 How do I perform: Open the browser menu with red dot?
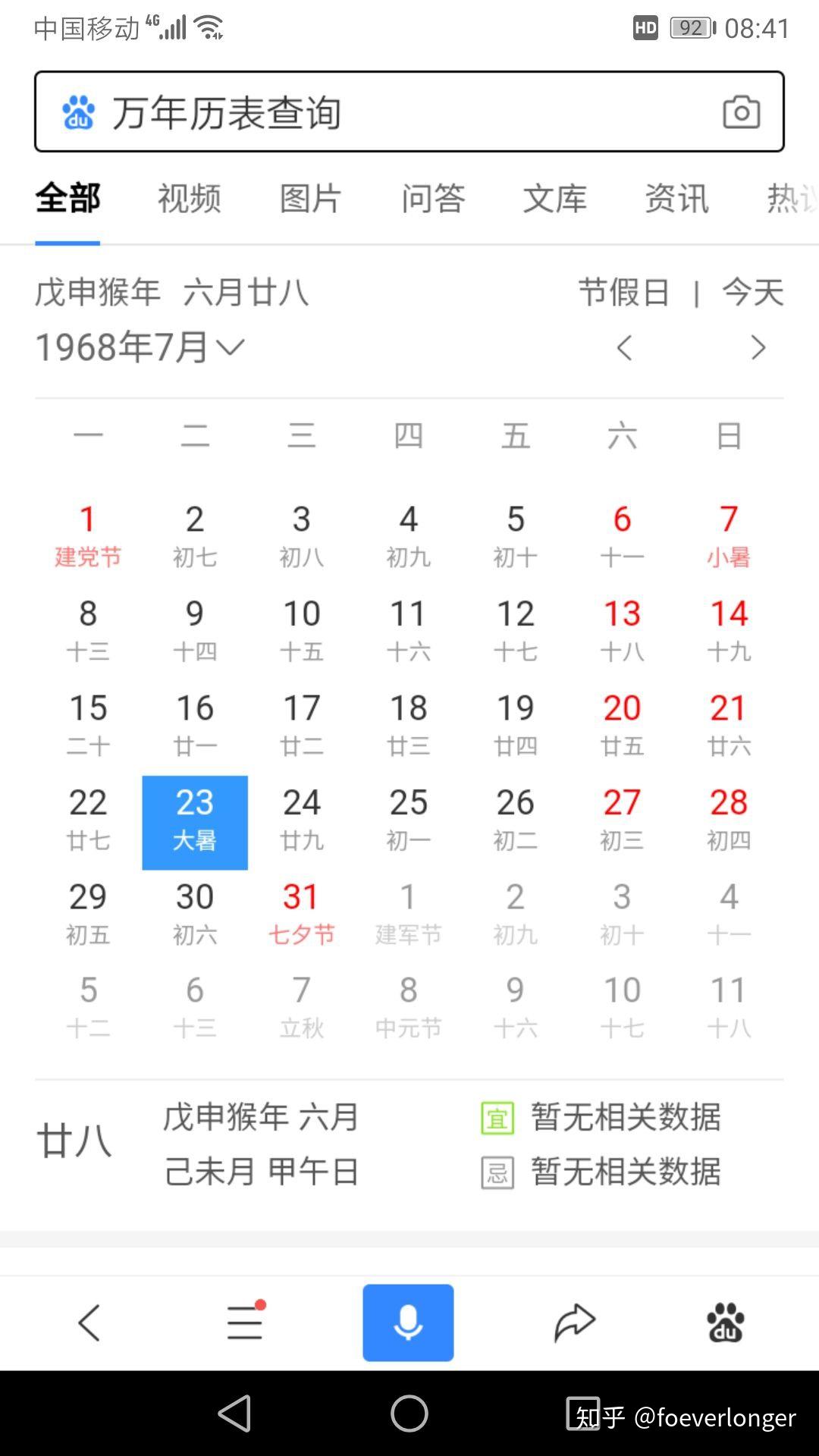pos(245,1323)
